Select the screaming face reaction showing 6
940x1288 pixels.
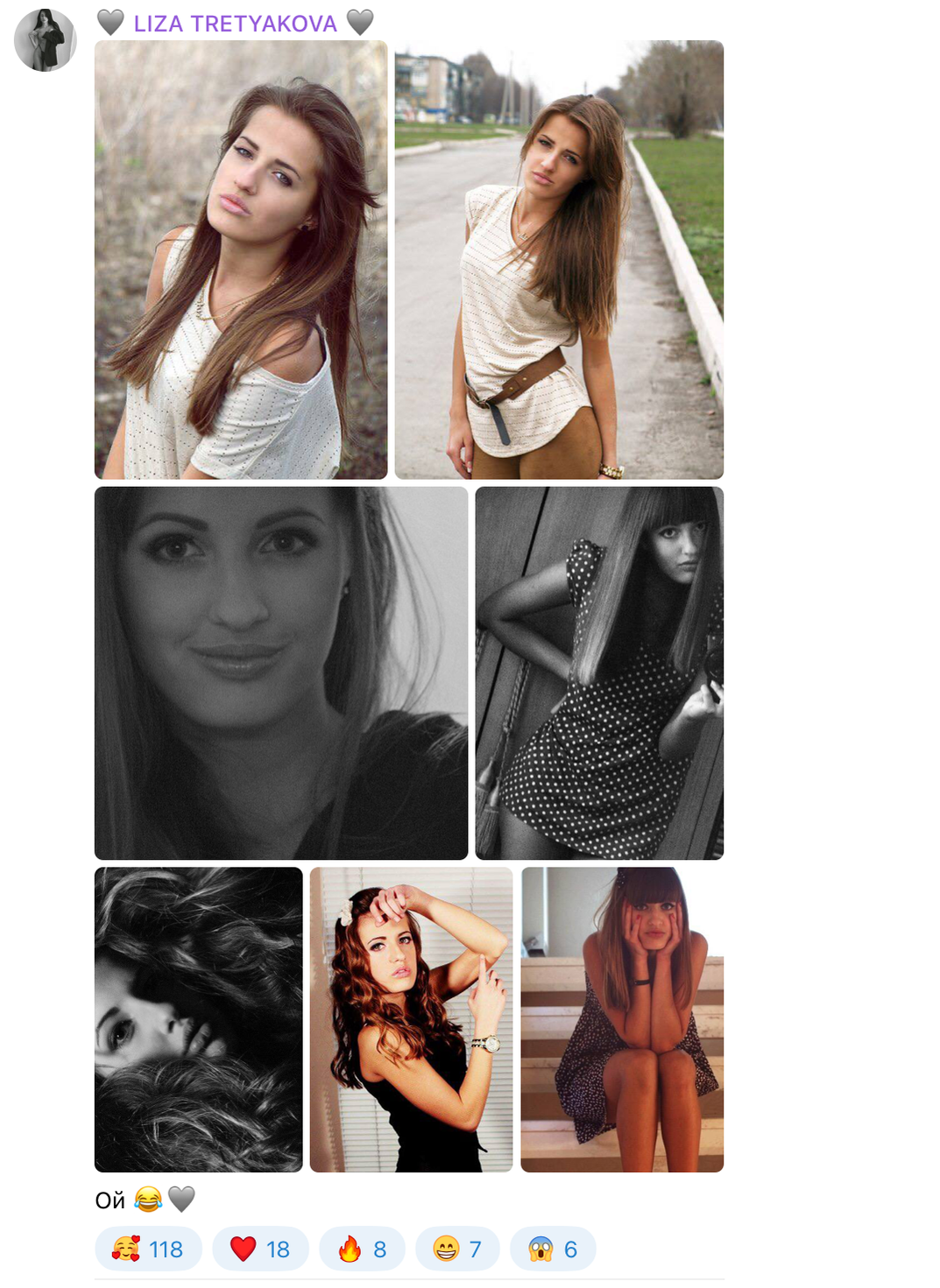553,1249
